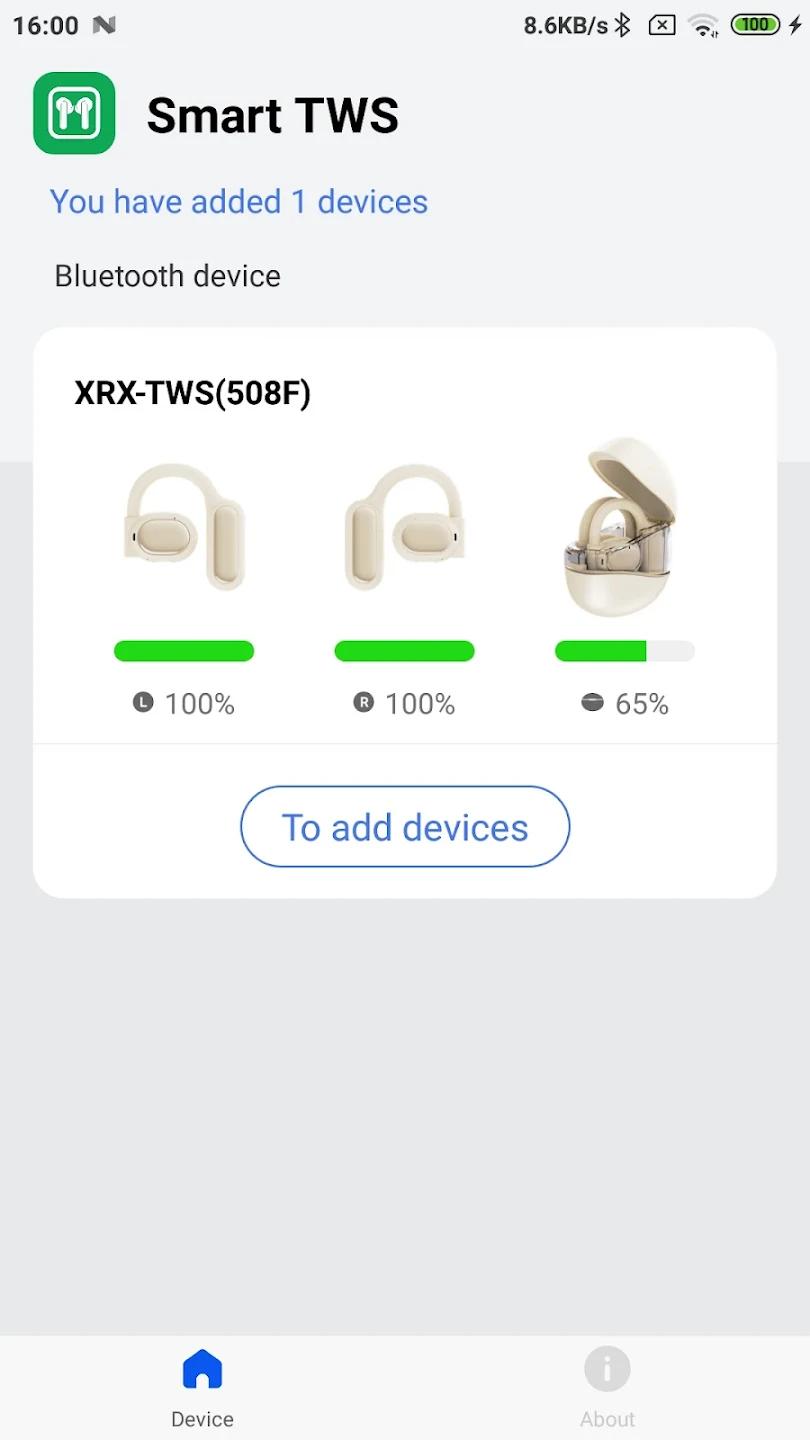
Task: Click the To add devices button
Action: [x=405, y=827]
